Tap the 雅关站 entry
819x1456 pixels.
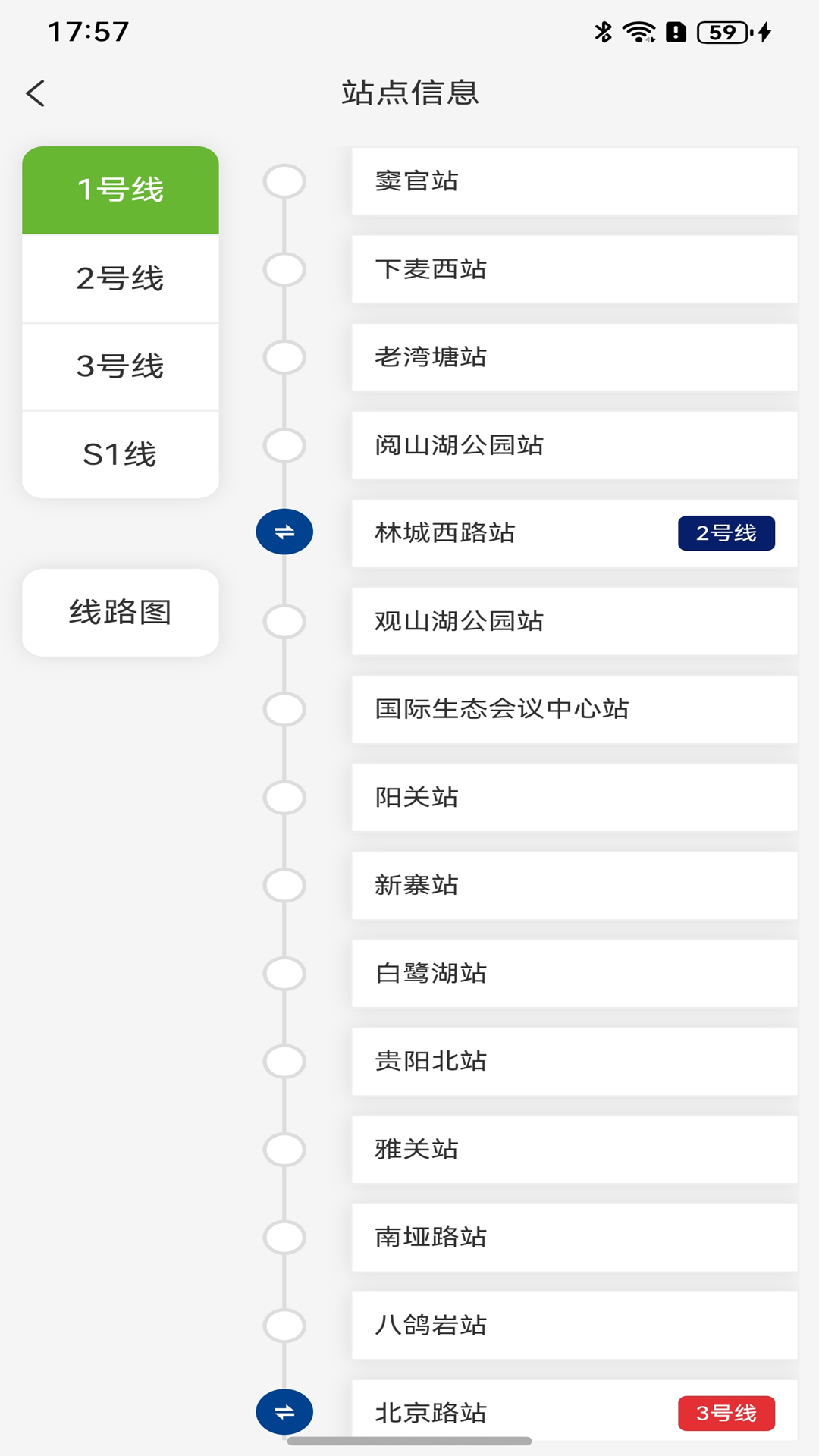(x=575, y=1149)
